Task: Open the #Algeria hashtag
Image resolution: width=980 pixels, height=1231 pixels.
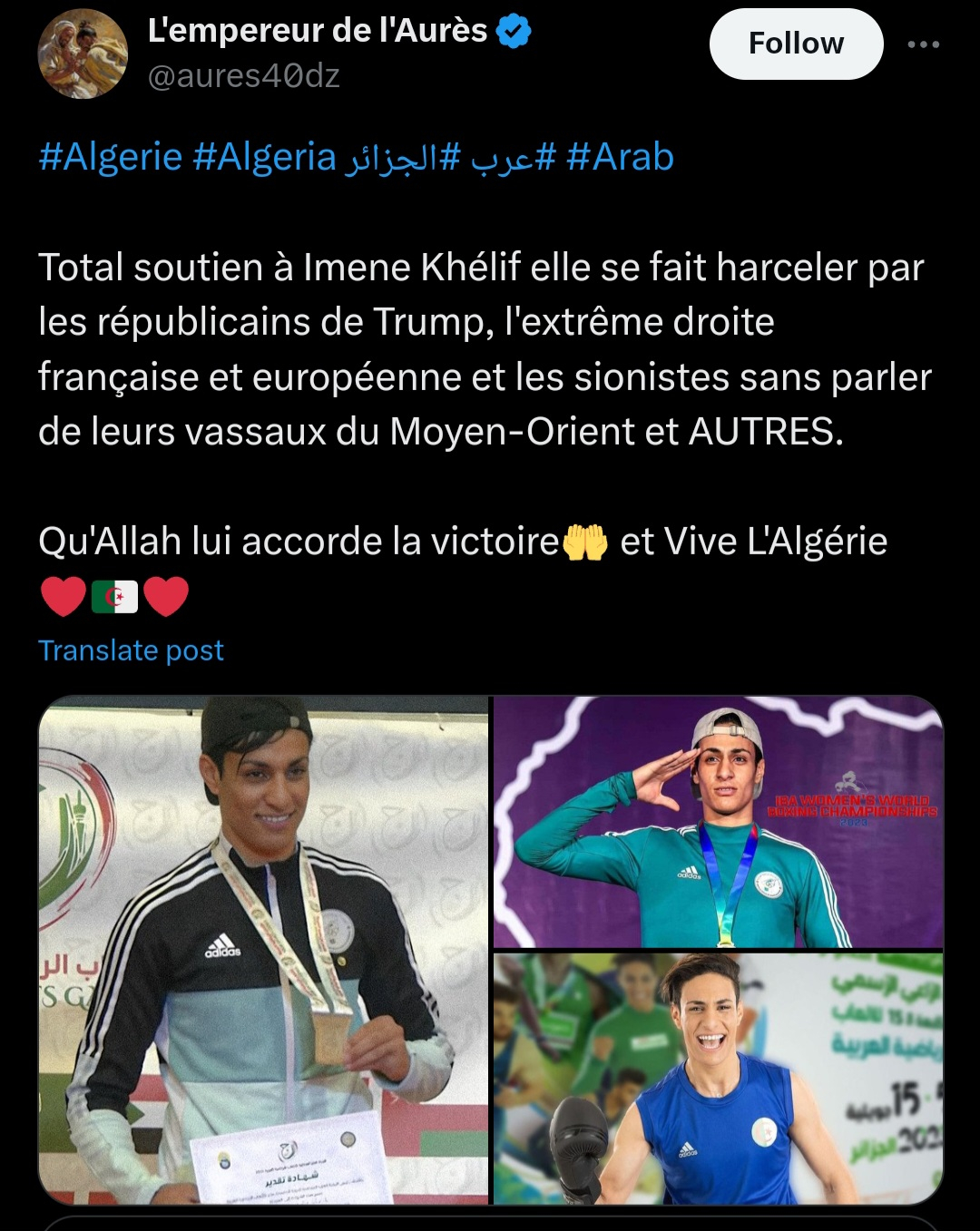Action: (x=264, y=157)
